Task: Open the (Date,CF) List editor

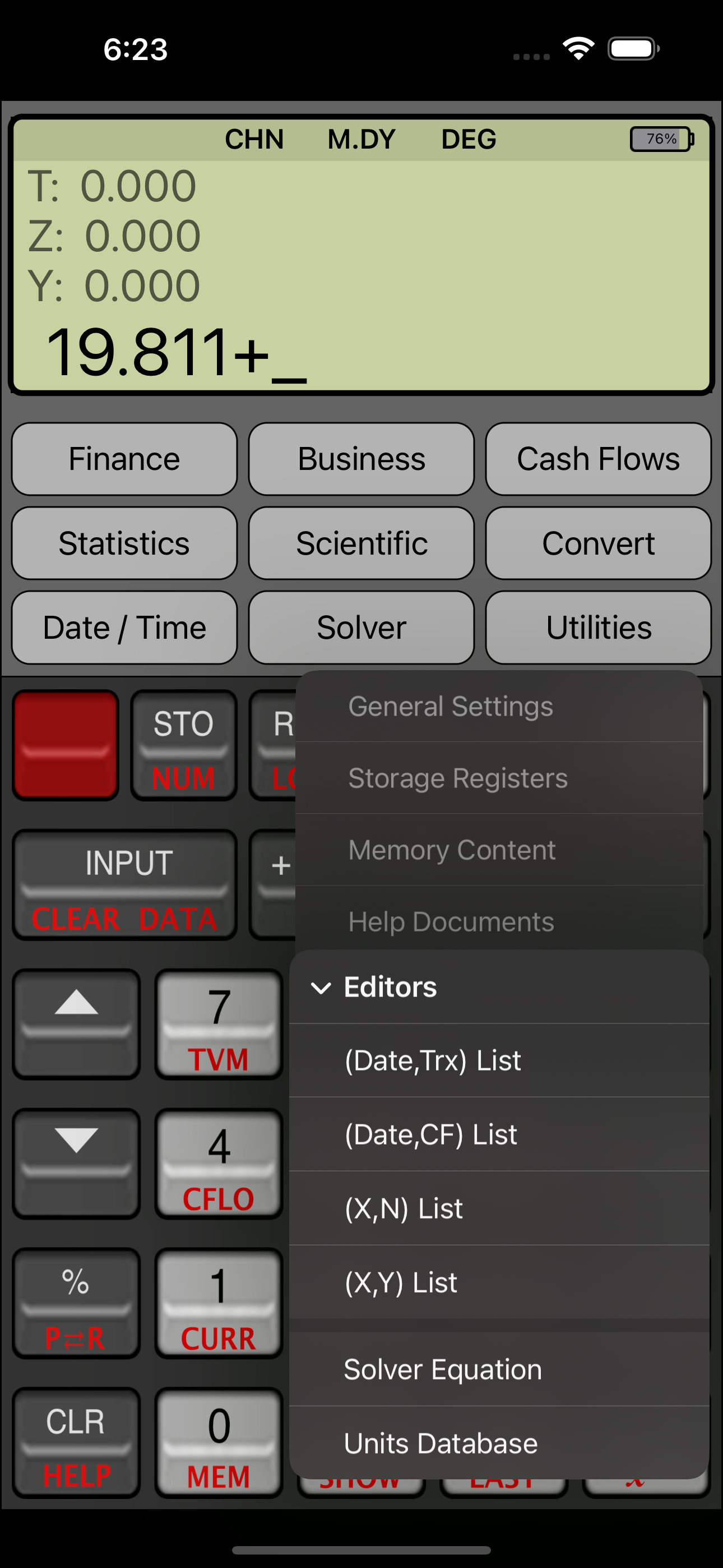Action: coord(499,1135)
